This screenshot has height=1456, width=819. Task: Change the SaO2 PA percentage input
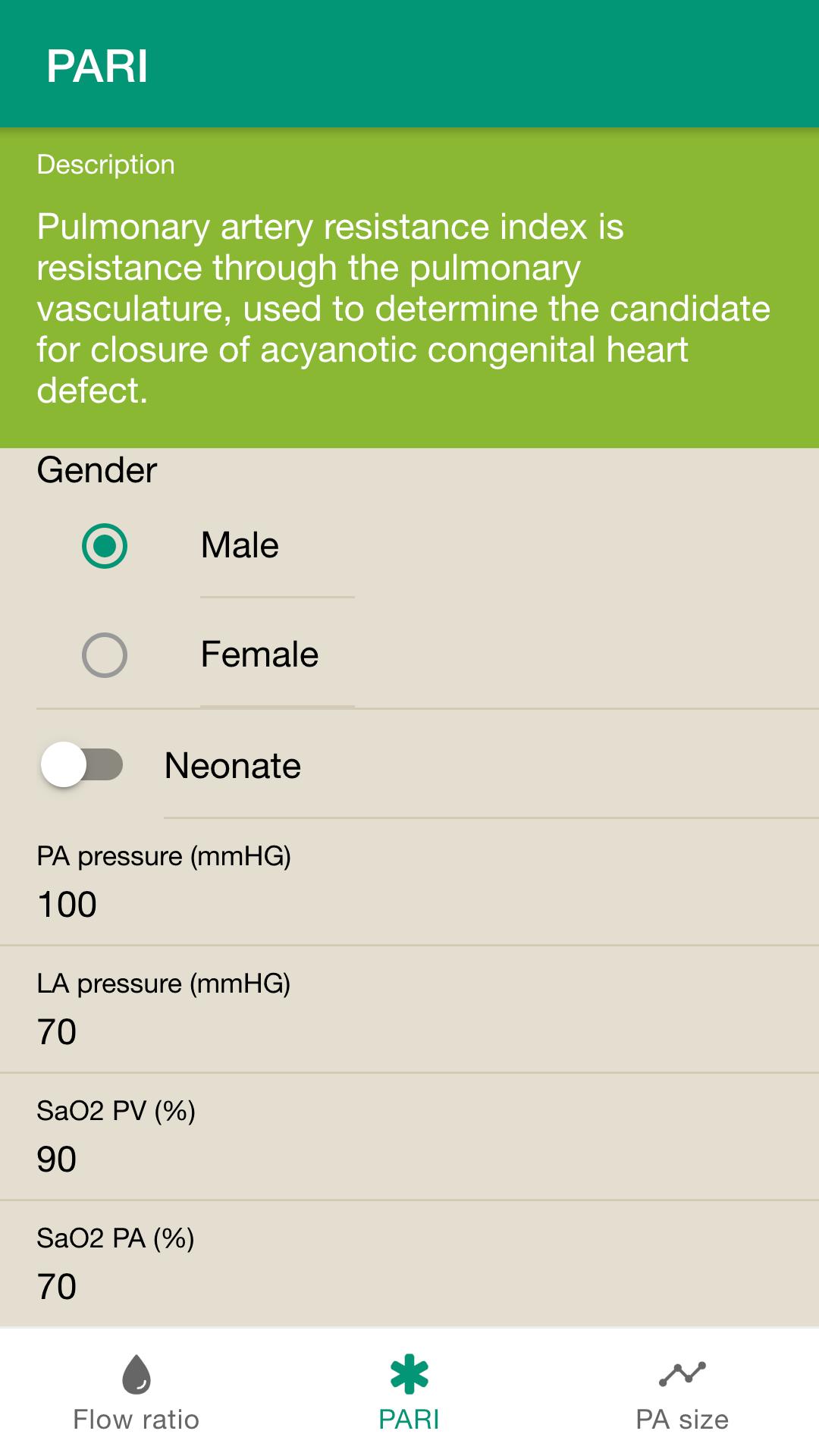(x=409, y=1286)
